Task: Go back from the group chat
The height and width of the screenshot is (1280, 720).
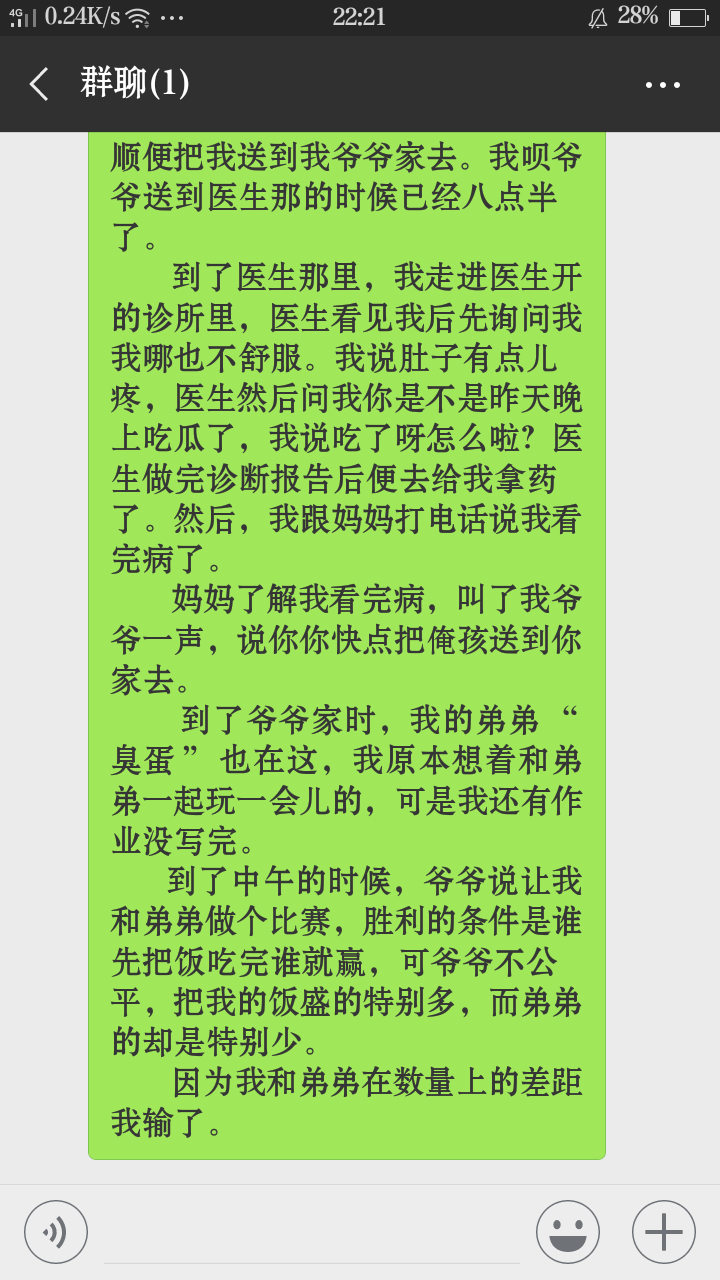Action: 39,84
